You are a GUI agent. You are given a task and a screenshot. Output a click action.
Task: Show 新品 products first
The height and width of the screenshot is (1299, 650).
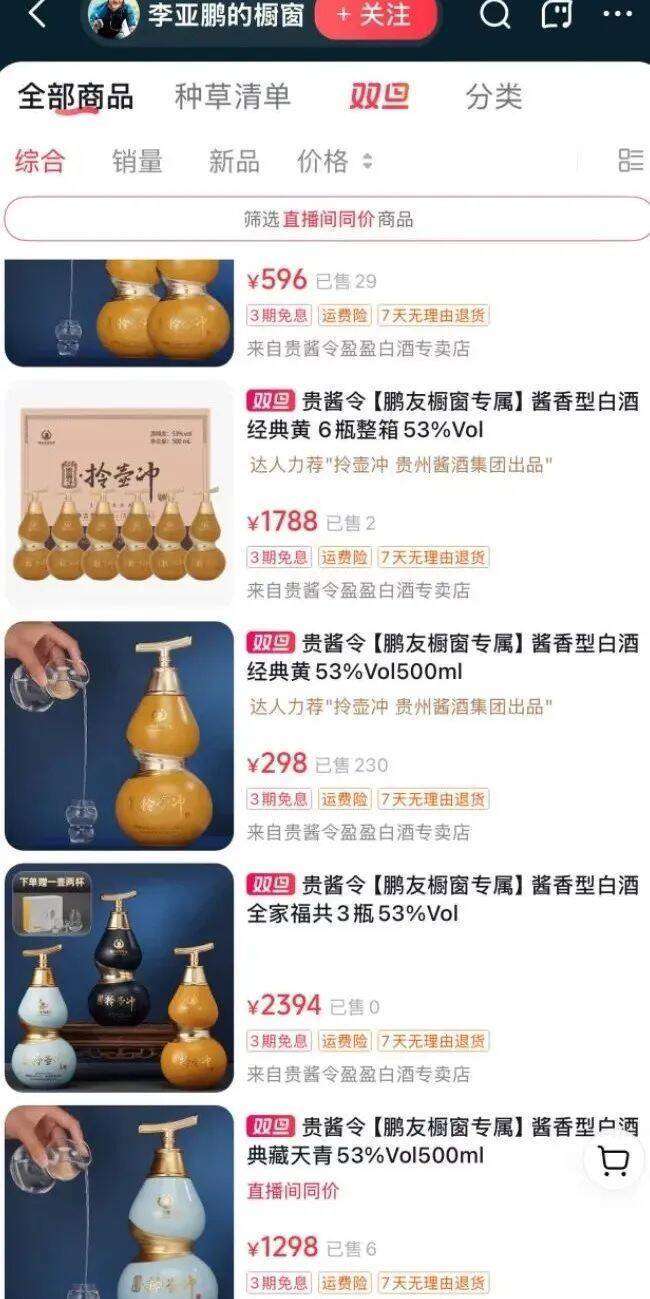pyautogui.click(x=234, y=161)
